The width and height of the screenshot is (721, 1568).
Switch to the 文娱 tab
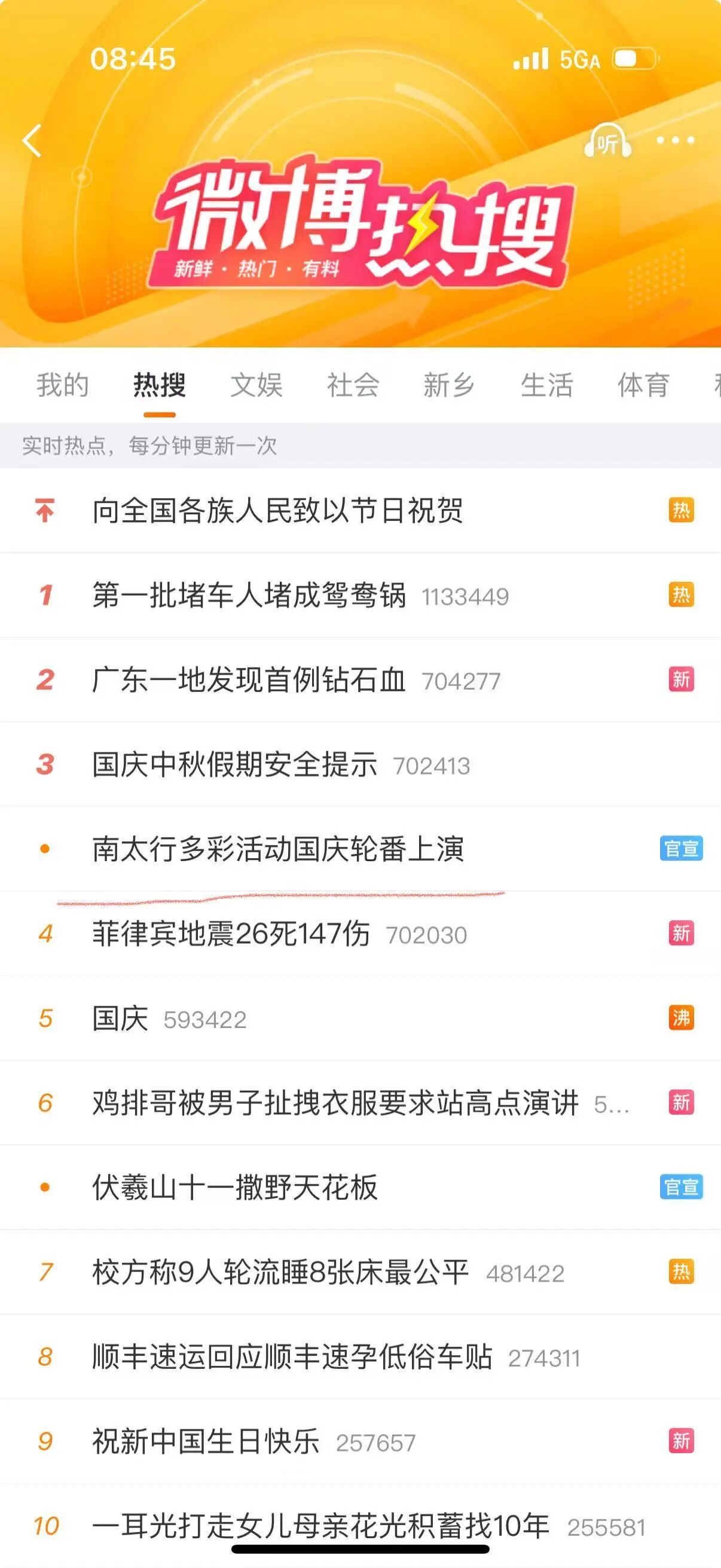coord(256,385)
